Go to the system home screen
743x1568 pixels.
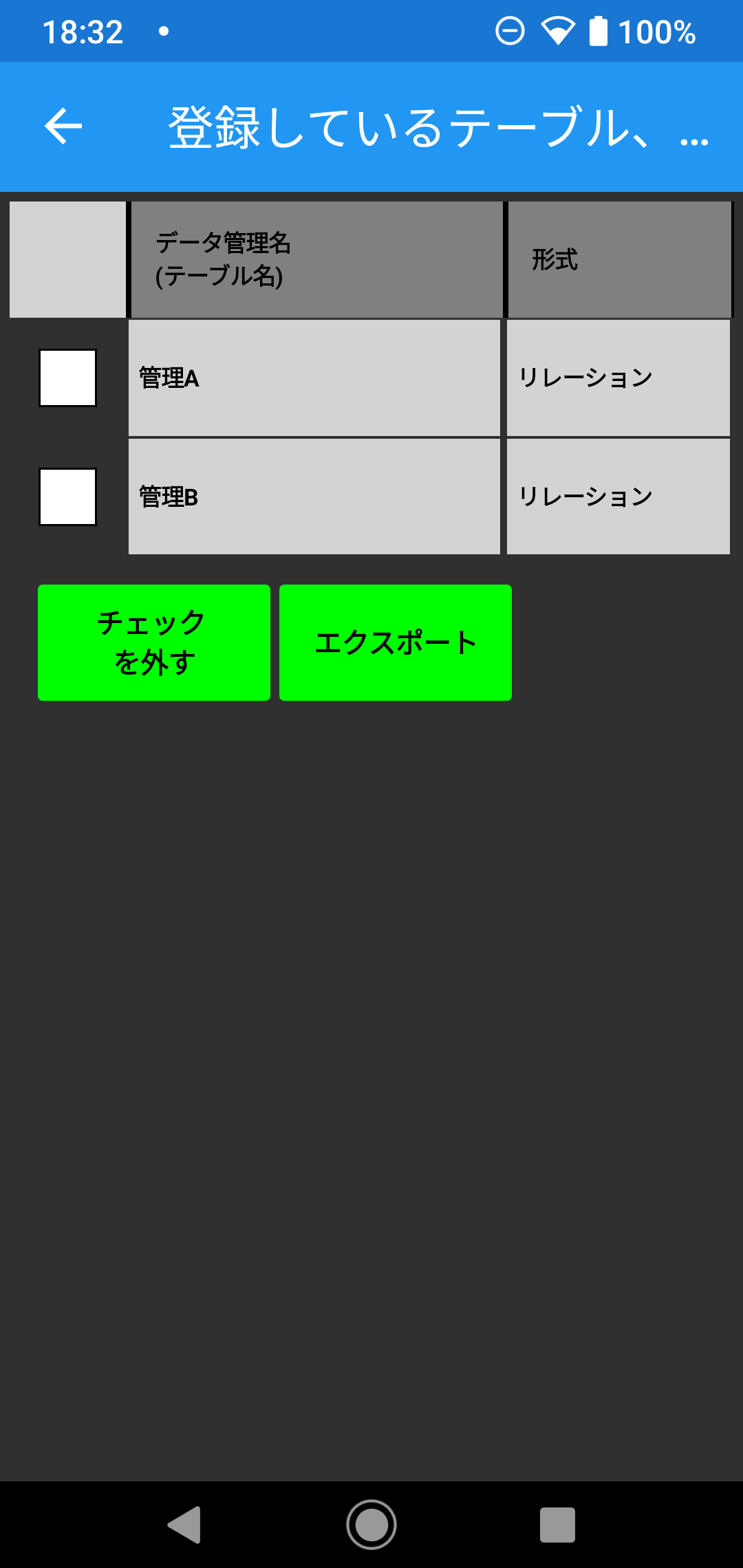(x=371, y=1525)
